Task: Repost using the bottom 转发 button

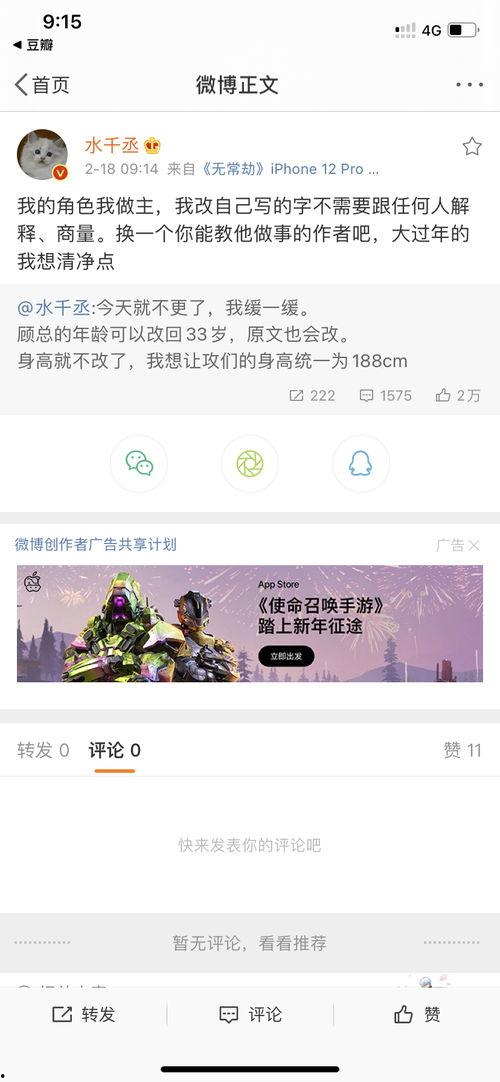Action: point(83,1014)
